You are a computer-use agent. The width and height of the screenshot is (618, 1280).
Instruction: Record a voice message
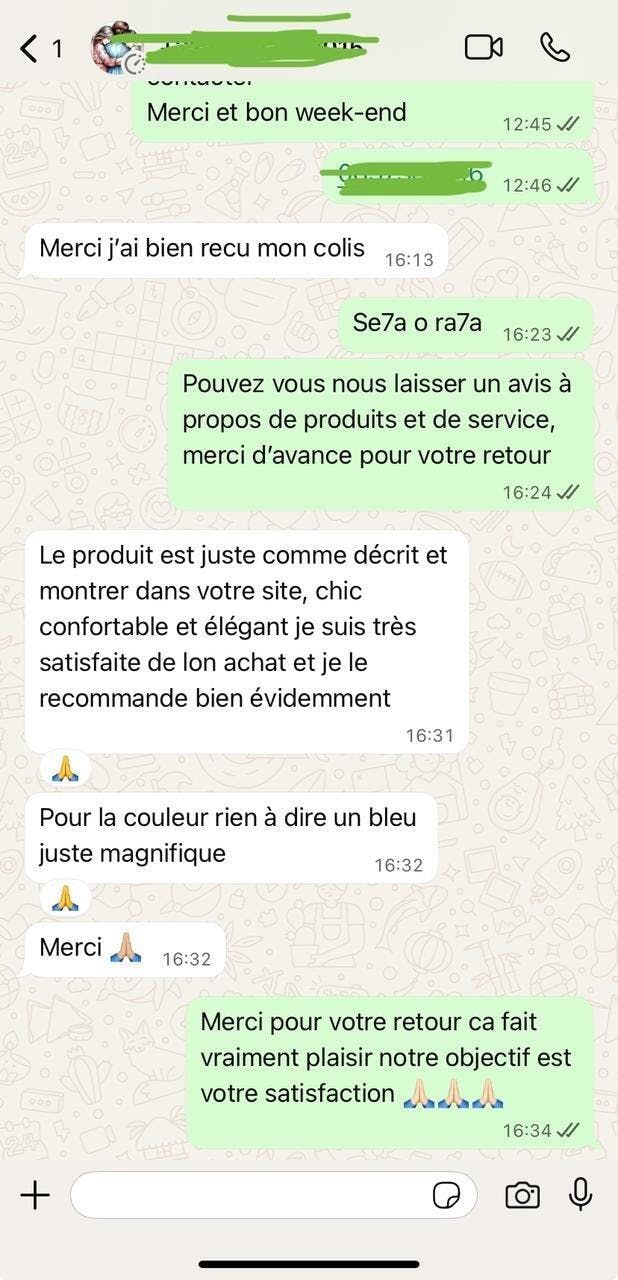tap(580, 1195)
